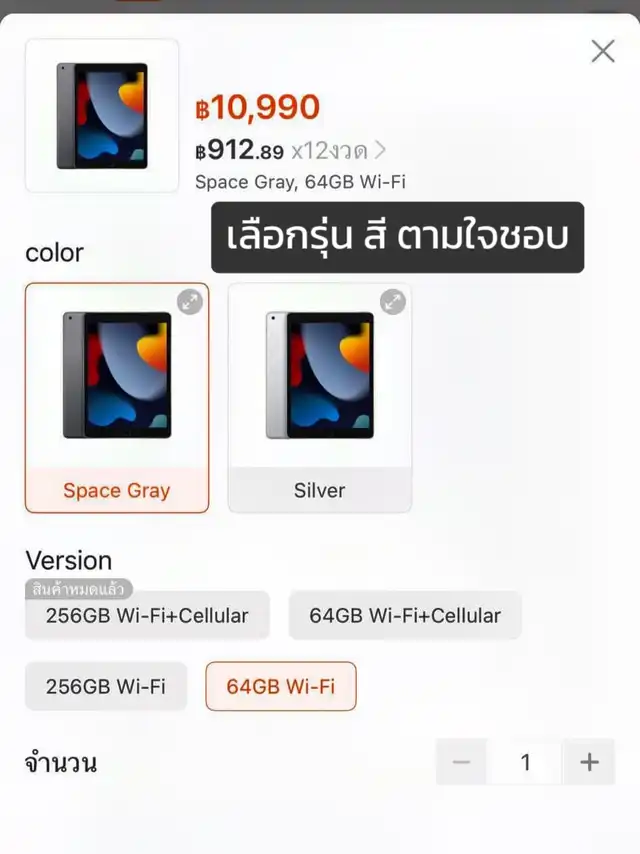Increase quantity with the plus button

click(x=589, y=763)
